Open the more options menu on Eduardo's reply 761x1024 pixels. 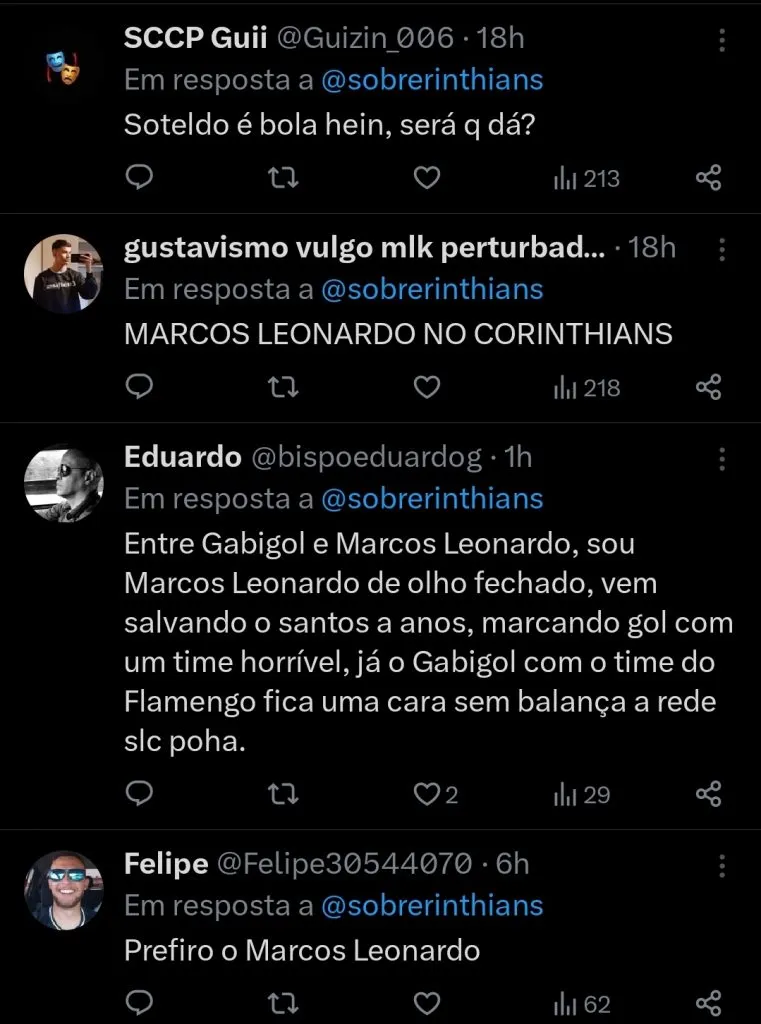point(722,457)
